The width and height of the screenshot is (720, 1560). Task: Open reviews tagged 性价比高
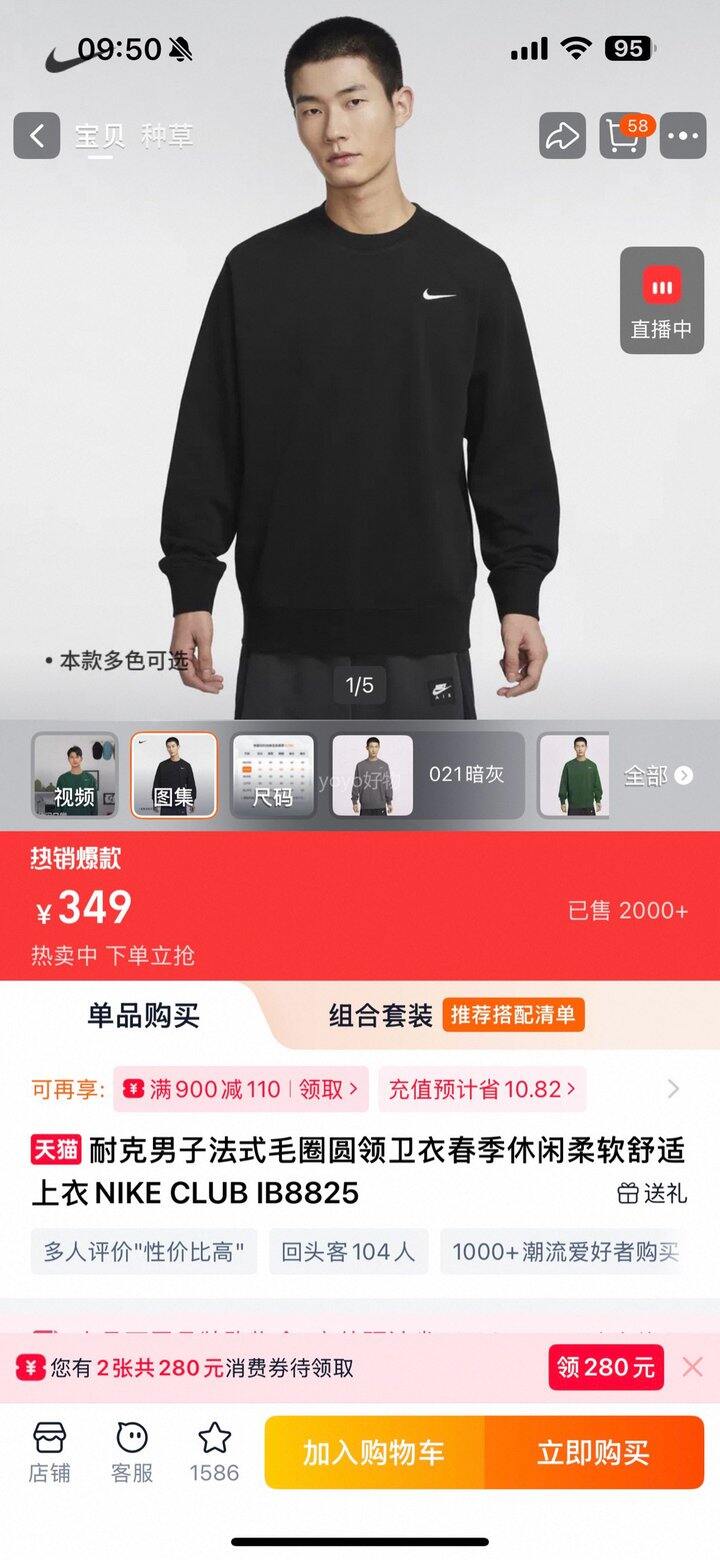pyautogui.click(x=144, y=1251)
